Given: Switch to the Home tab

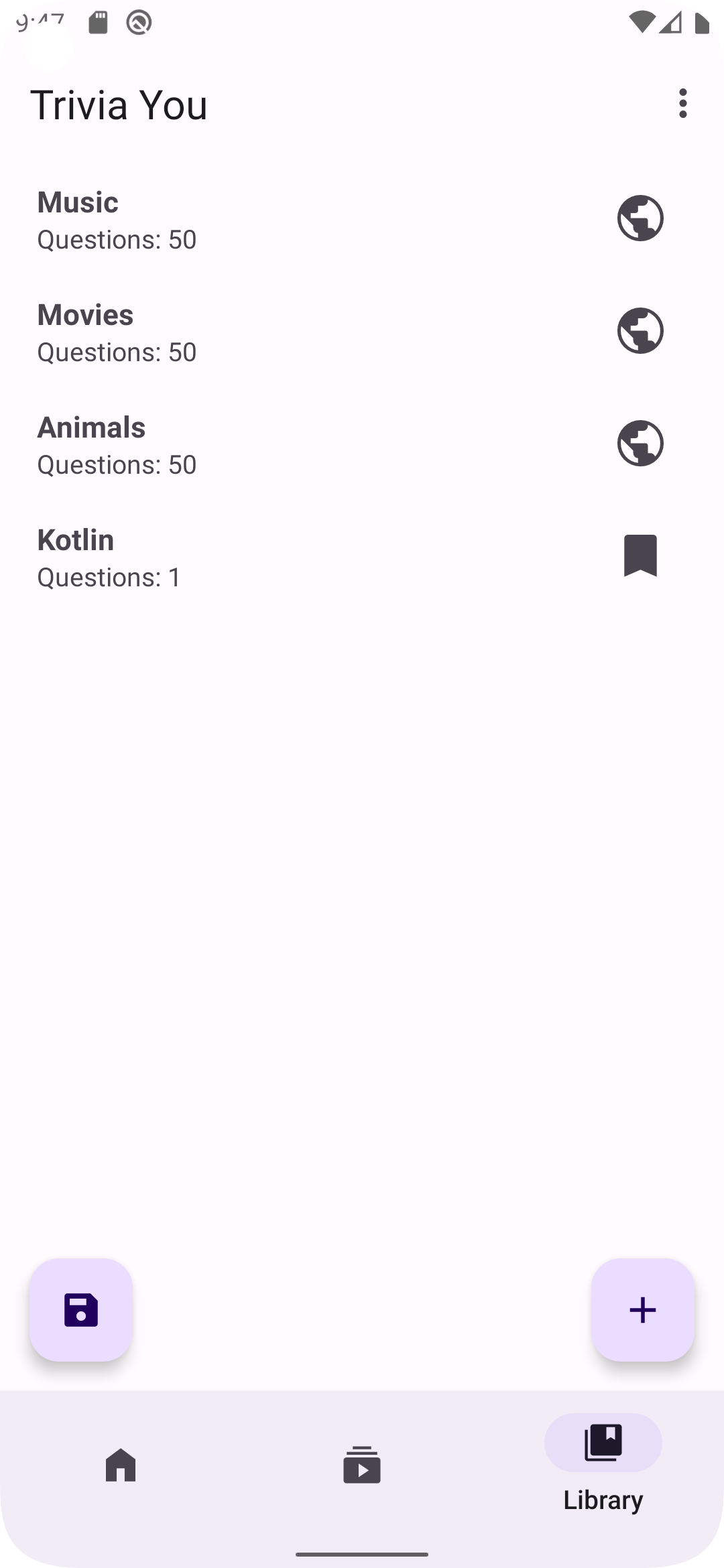Looking at the screenshot, I should pyautogui.click(x=121, y=1465).
